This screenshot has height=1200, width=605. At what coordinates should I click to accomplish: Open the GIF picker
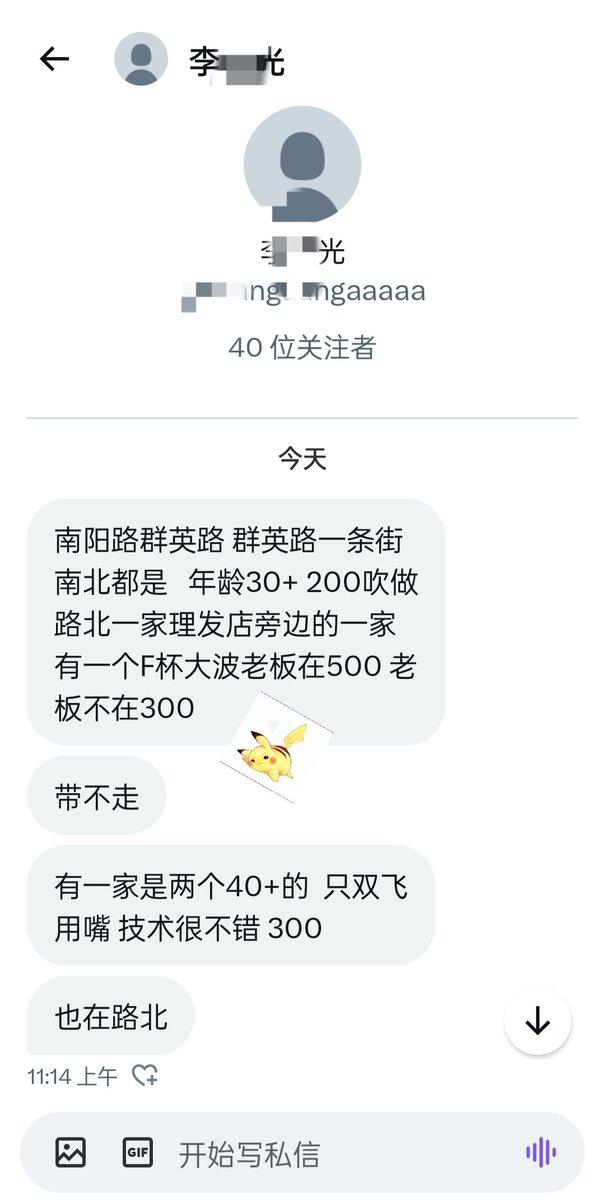pyautogui.click(x=137, y=1153)
